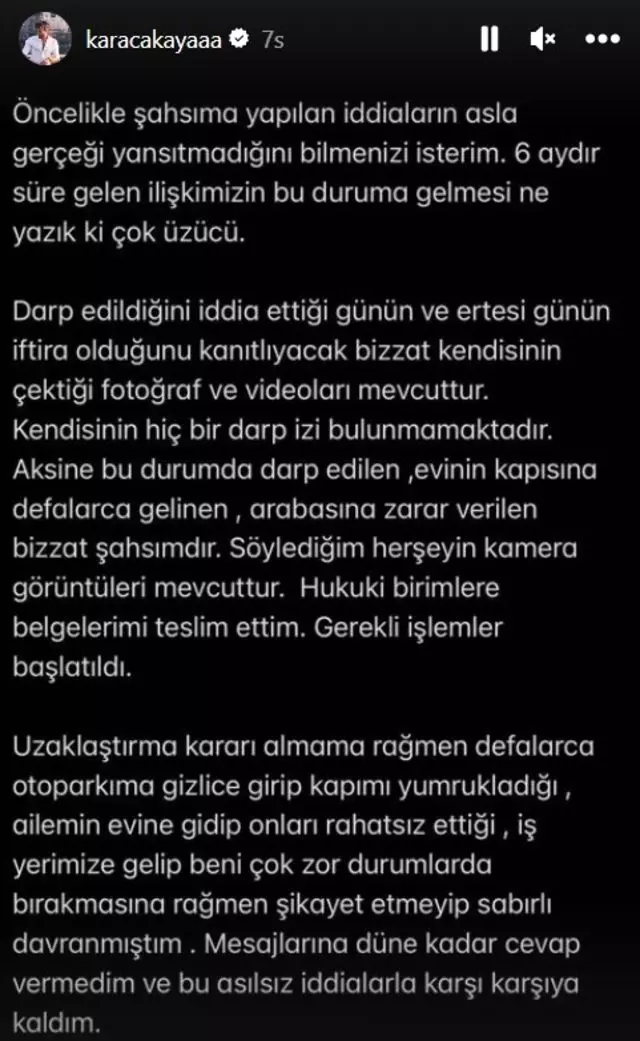Image resolution: width=640 pixels, height=1041 pixels.
Task: Unmute the story sound
Action: pyautogui.click(x=544, y=39)
